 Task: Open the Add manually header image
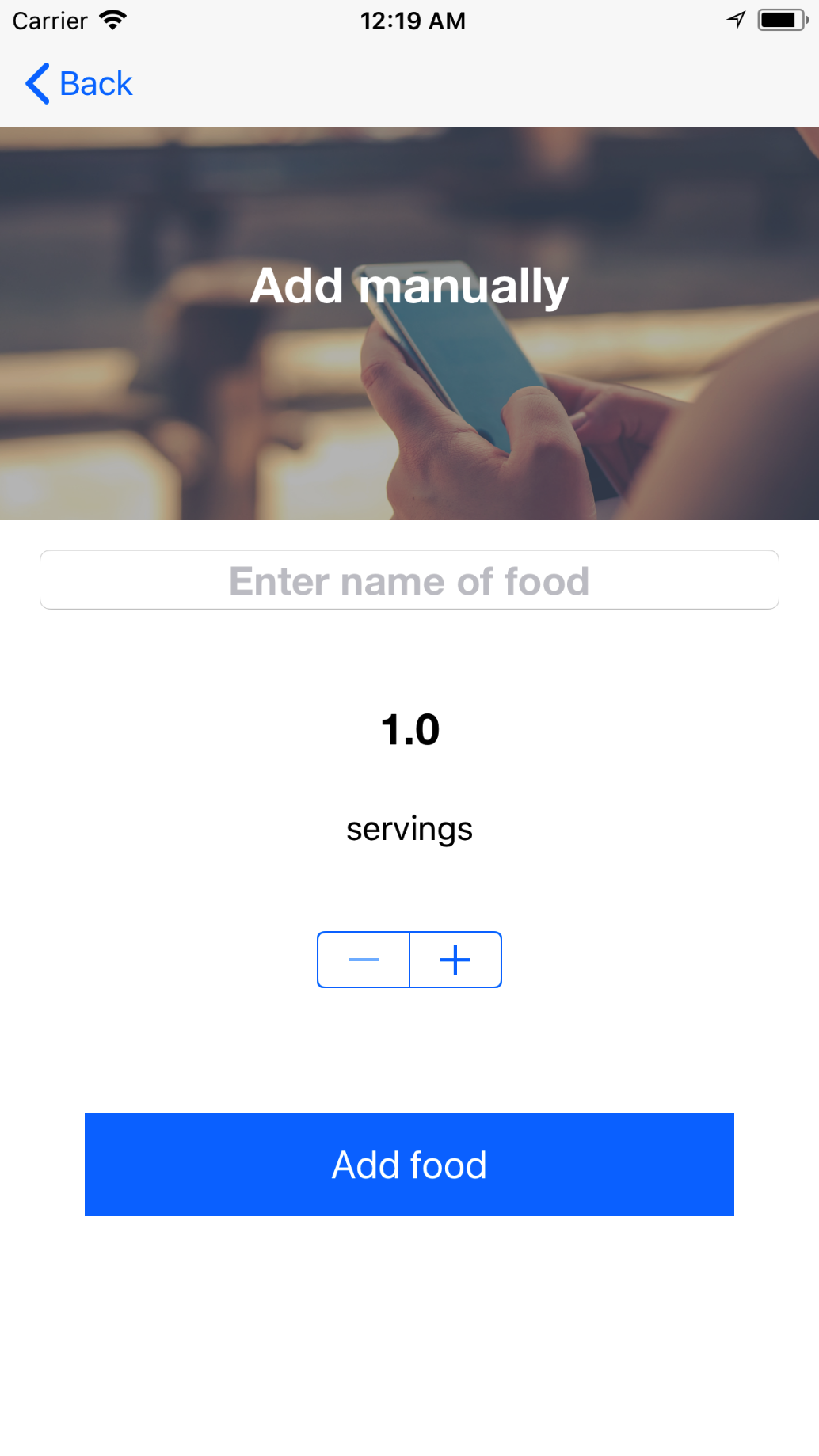pyautogui.click(x=409, y=326)
